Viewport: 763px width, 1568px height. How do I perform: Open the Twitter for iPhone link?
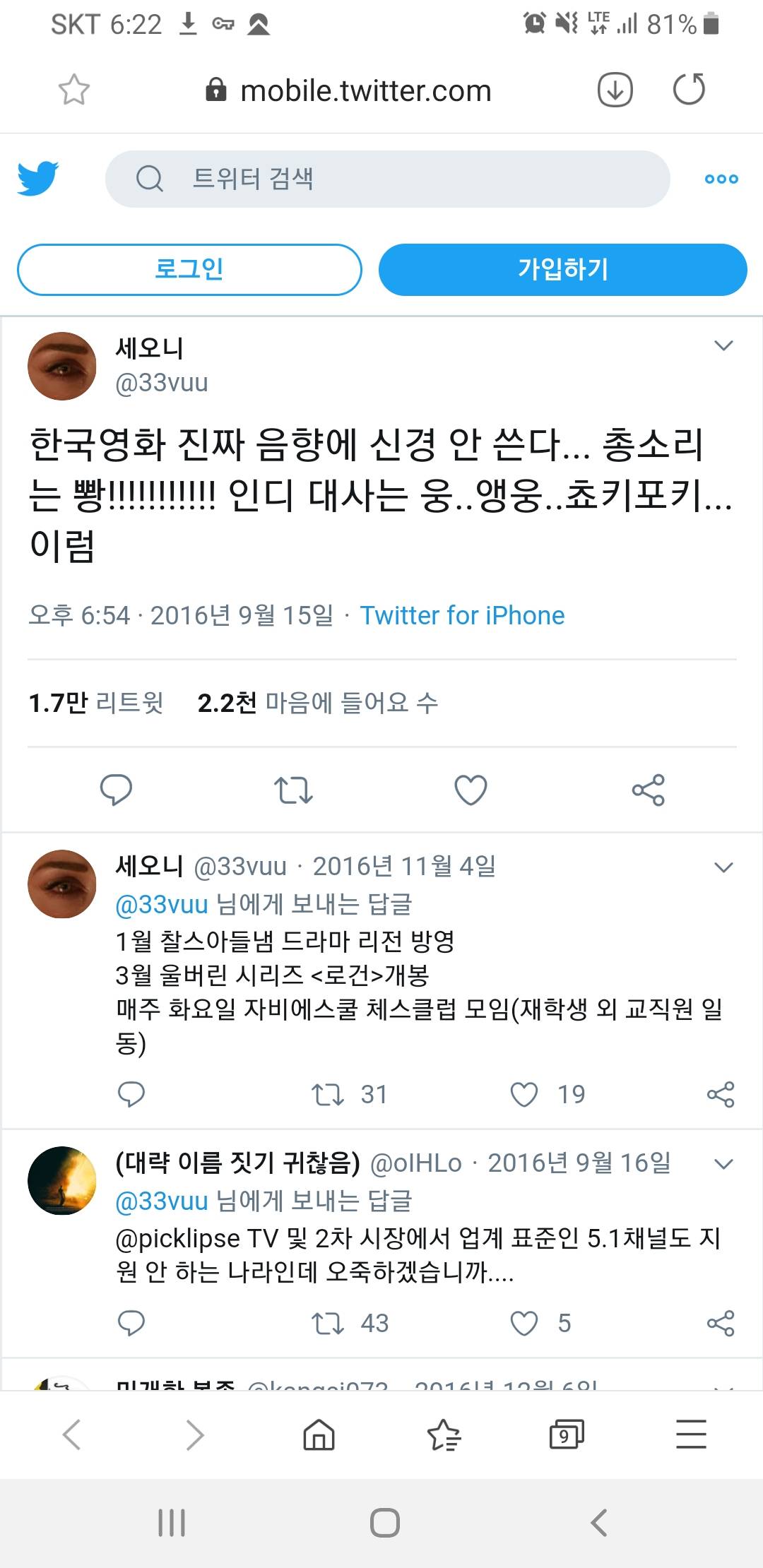[462, 615]
